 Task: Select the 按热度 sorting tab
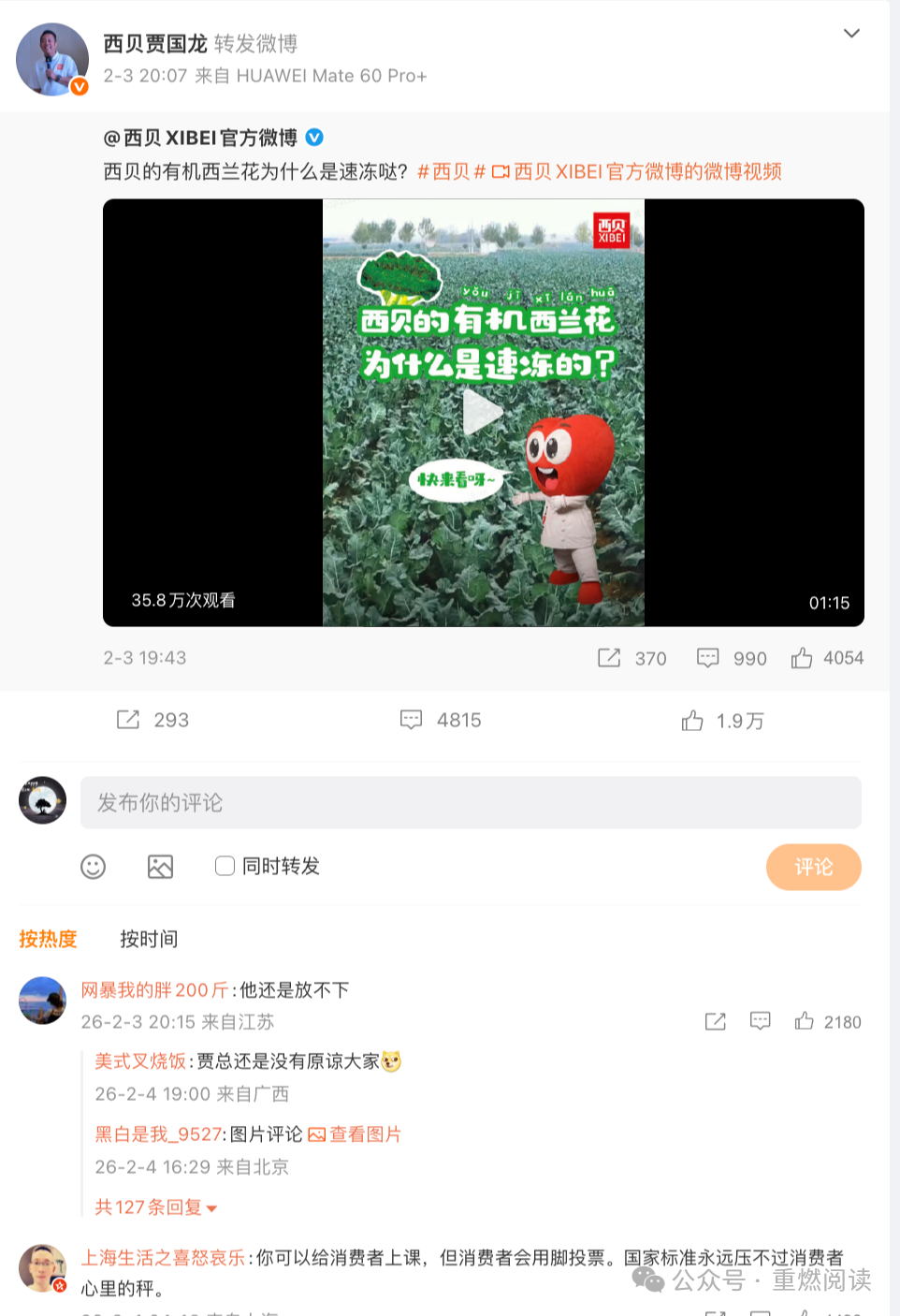49,939
